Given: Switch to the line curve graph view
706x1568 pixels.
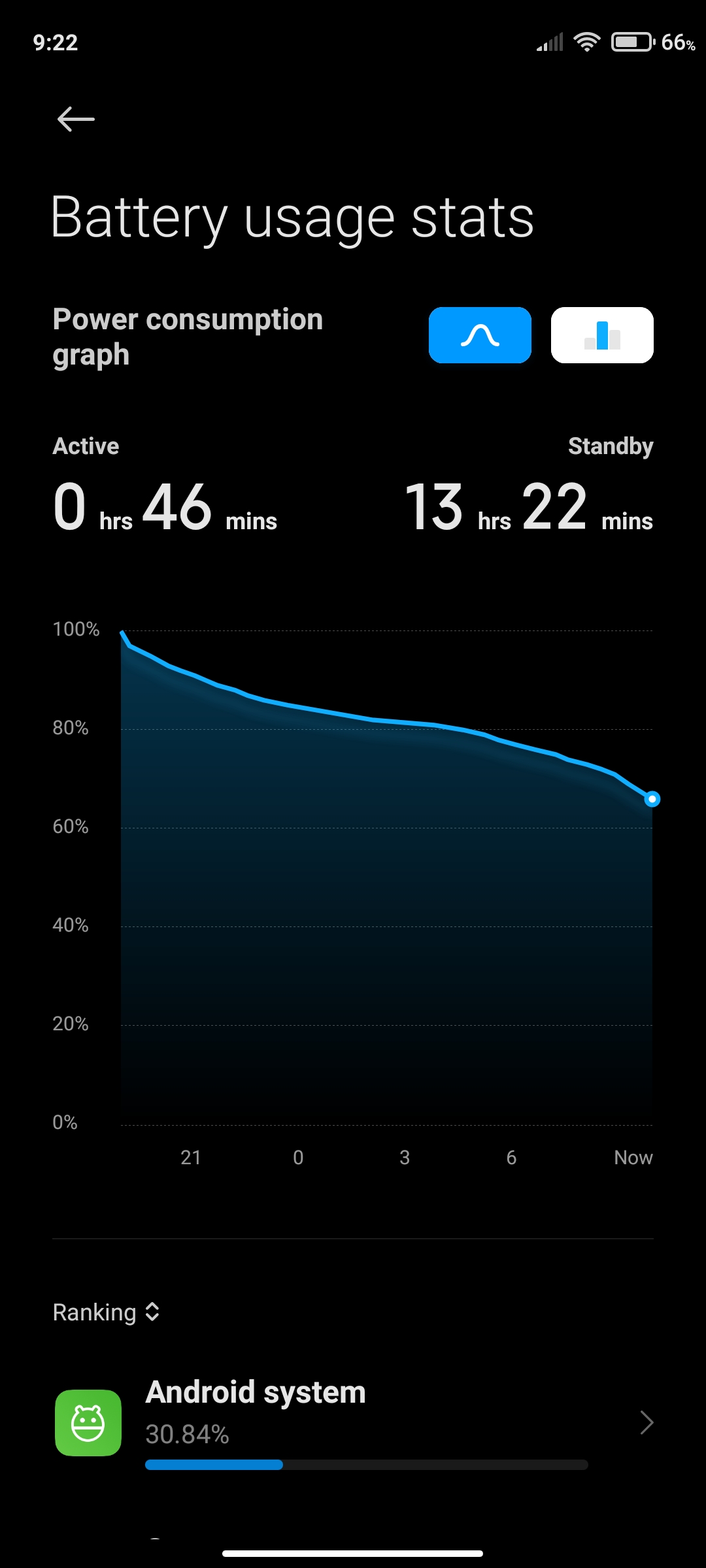Looking at the screenshot, I should coord(480,335).
